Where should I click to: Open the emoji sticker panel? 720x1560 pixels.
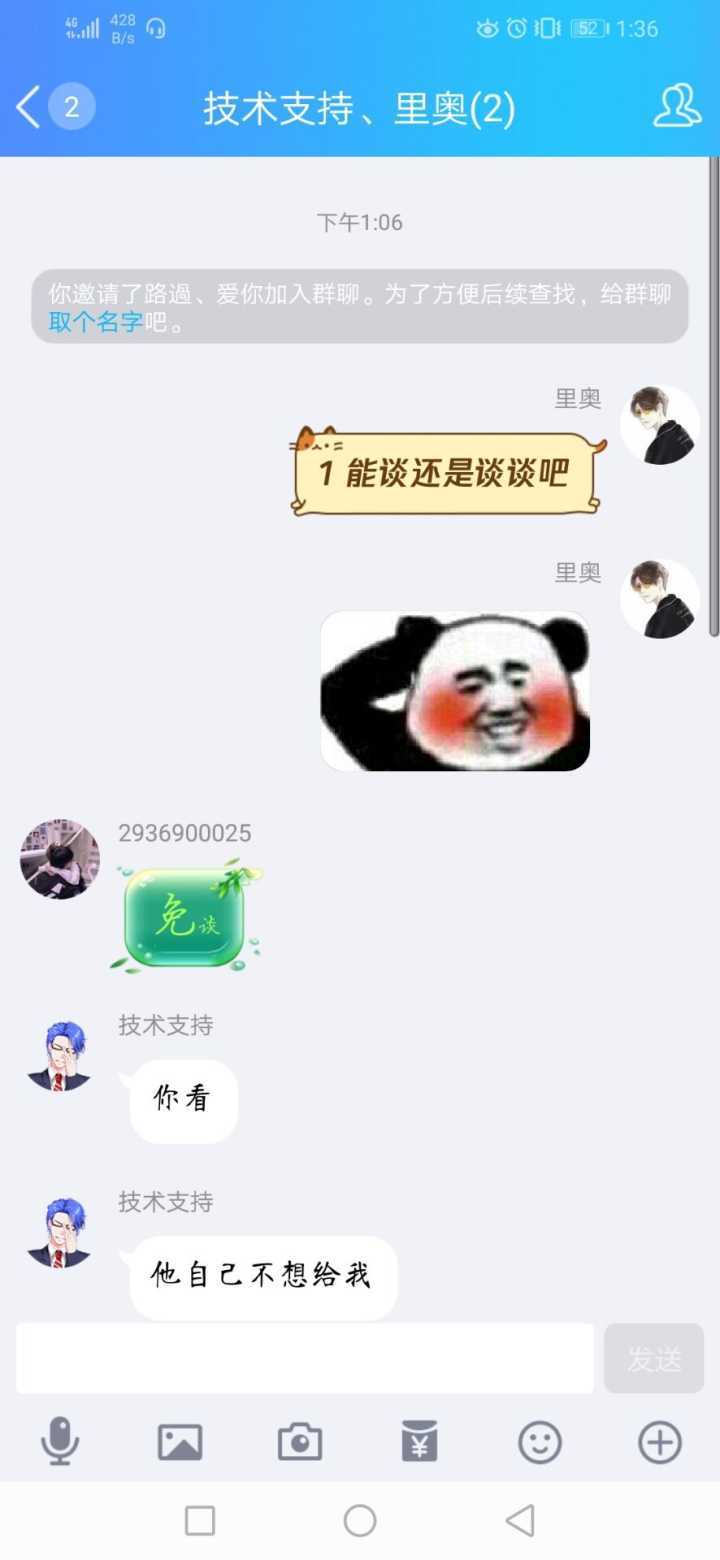(540, 1442)
